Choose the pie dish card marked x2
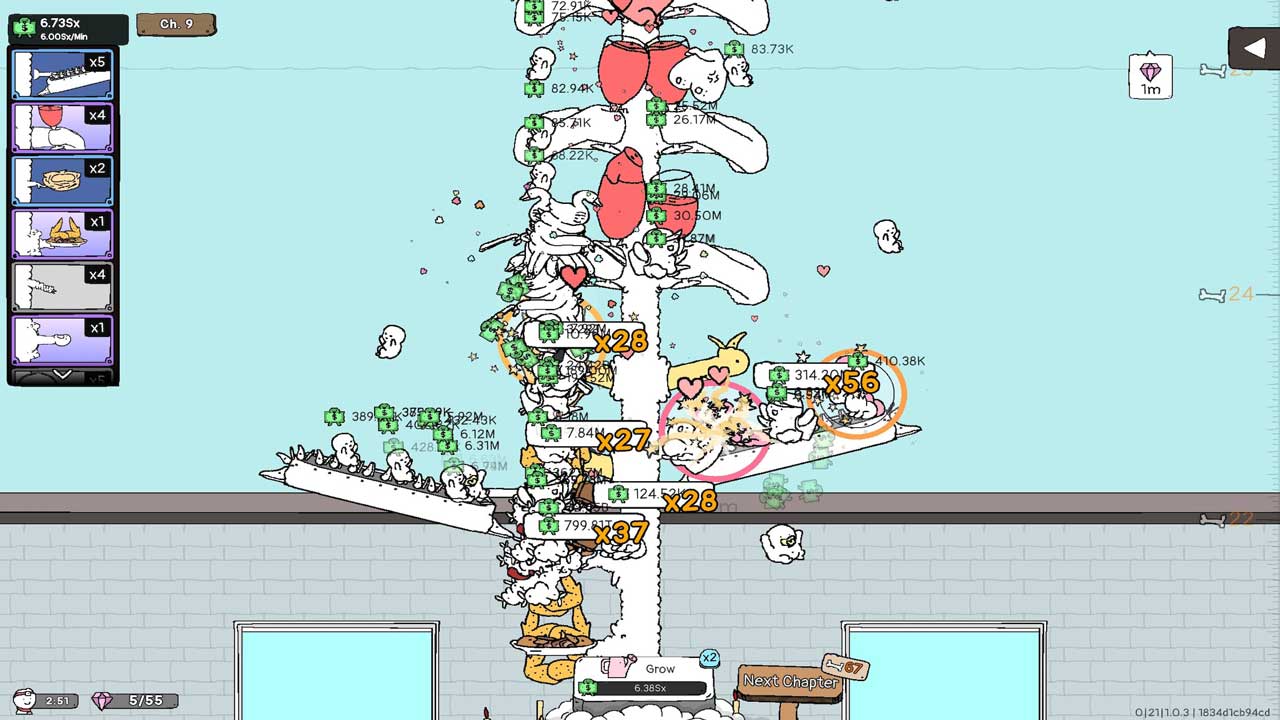This screenshot has width=1280, height=720. [x=62, y=181]
